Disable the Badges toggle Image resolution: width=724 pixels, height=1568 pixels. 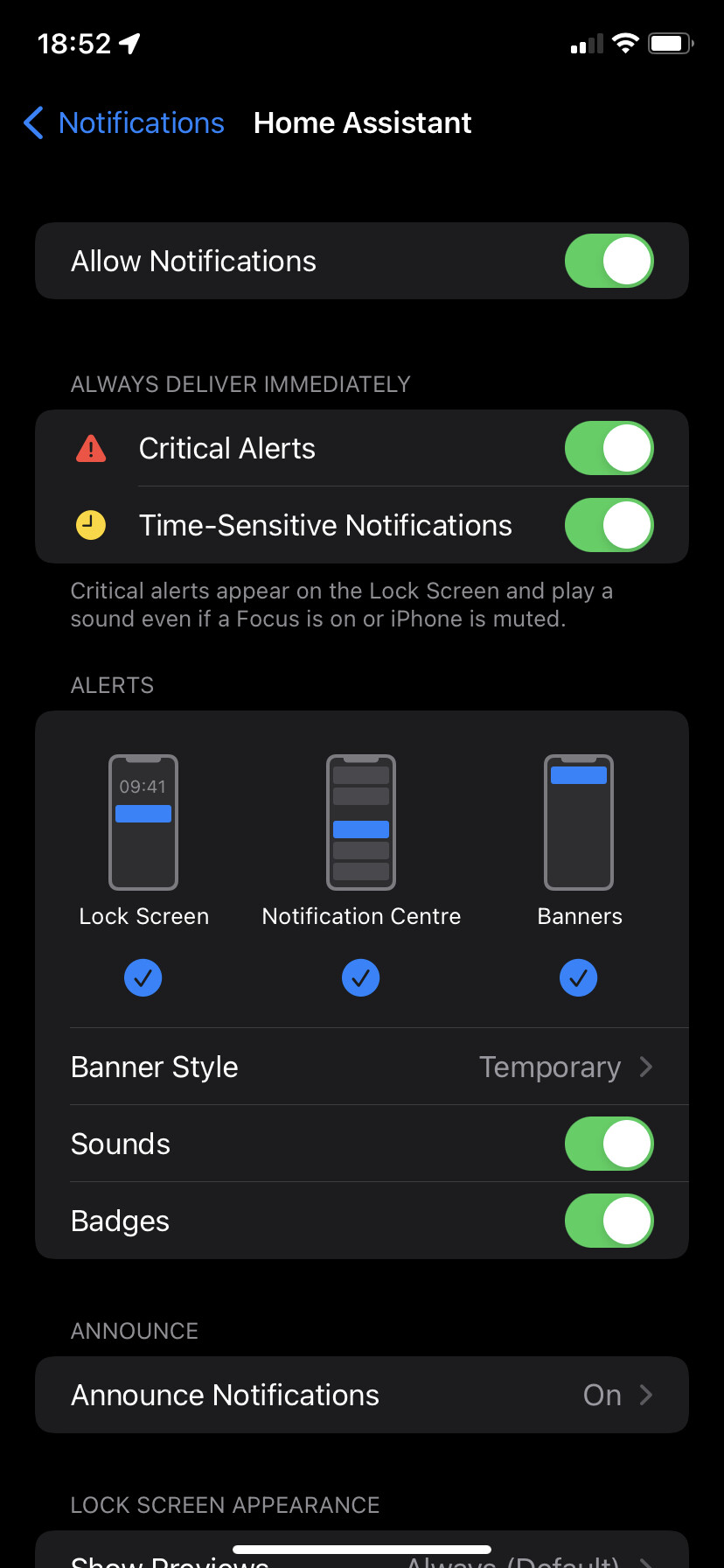click(x=609, y=1221)
